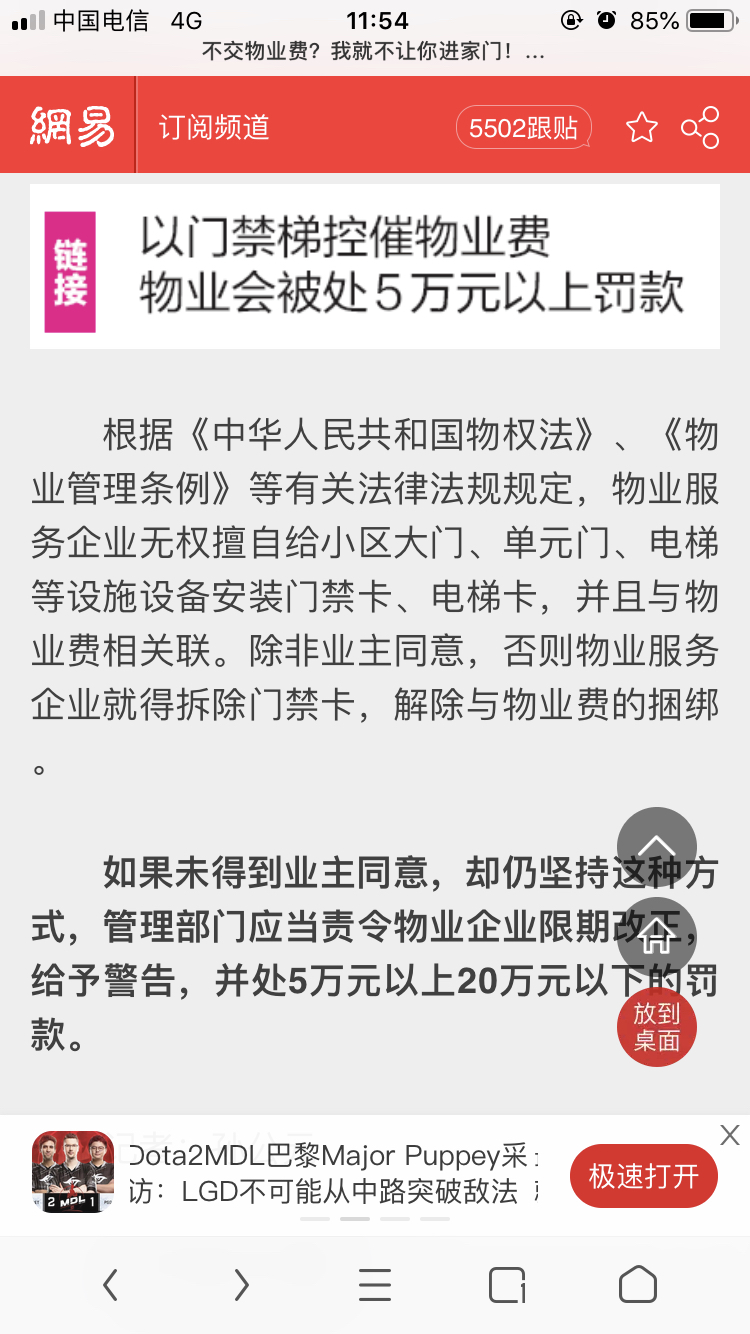Viewport: 750px width, 1334px height.
Task: Open the browser tabs switcher
Action: 507,1284
